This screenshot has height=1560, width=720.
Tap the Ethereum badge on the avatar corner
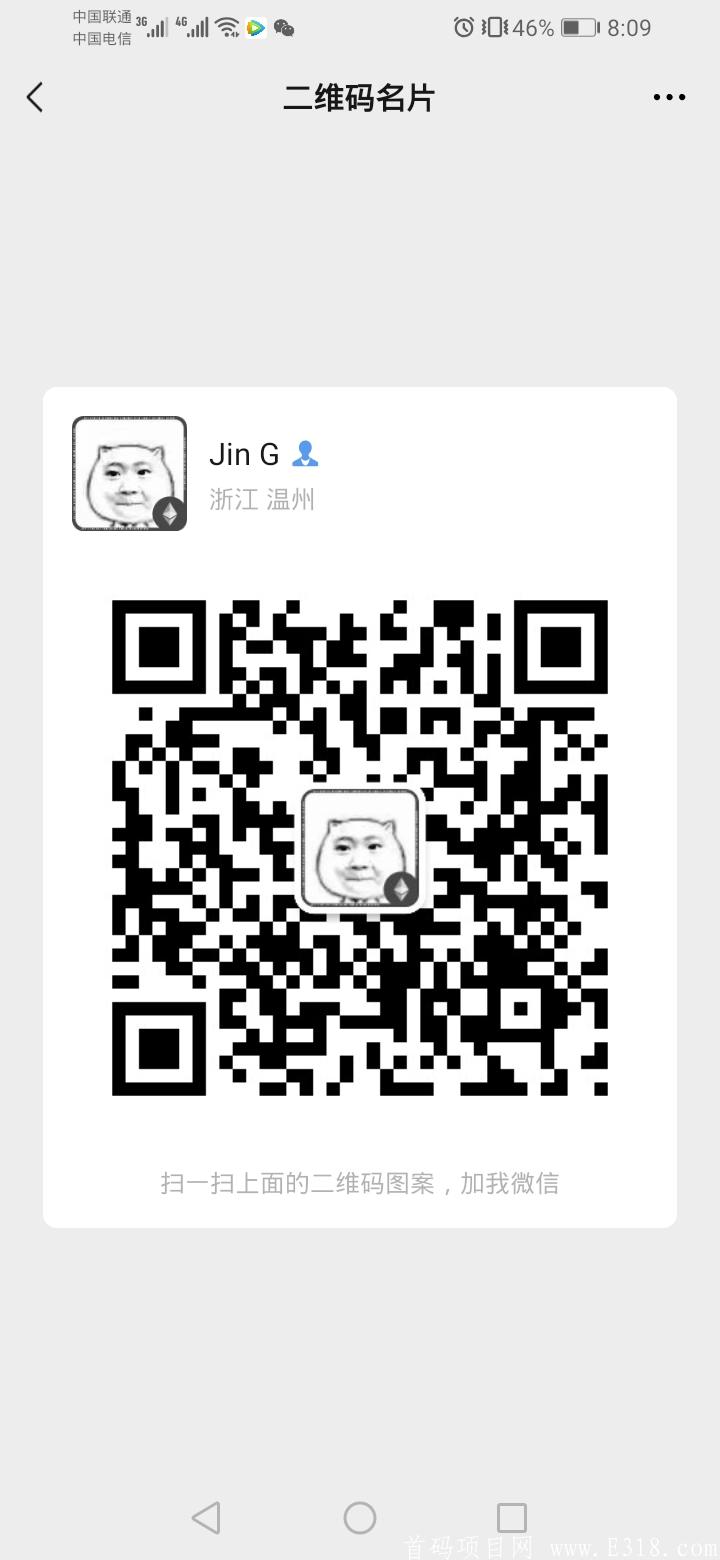(170, 513)
